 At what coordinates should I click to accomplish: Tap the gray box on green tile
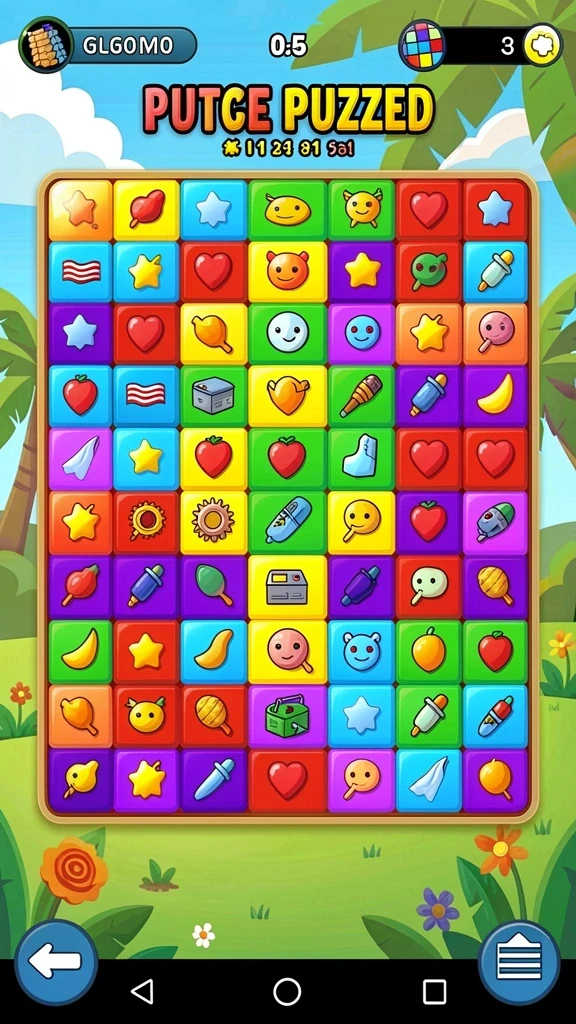214,396
